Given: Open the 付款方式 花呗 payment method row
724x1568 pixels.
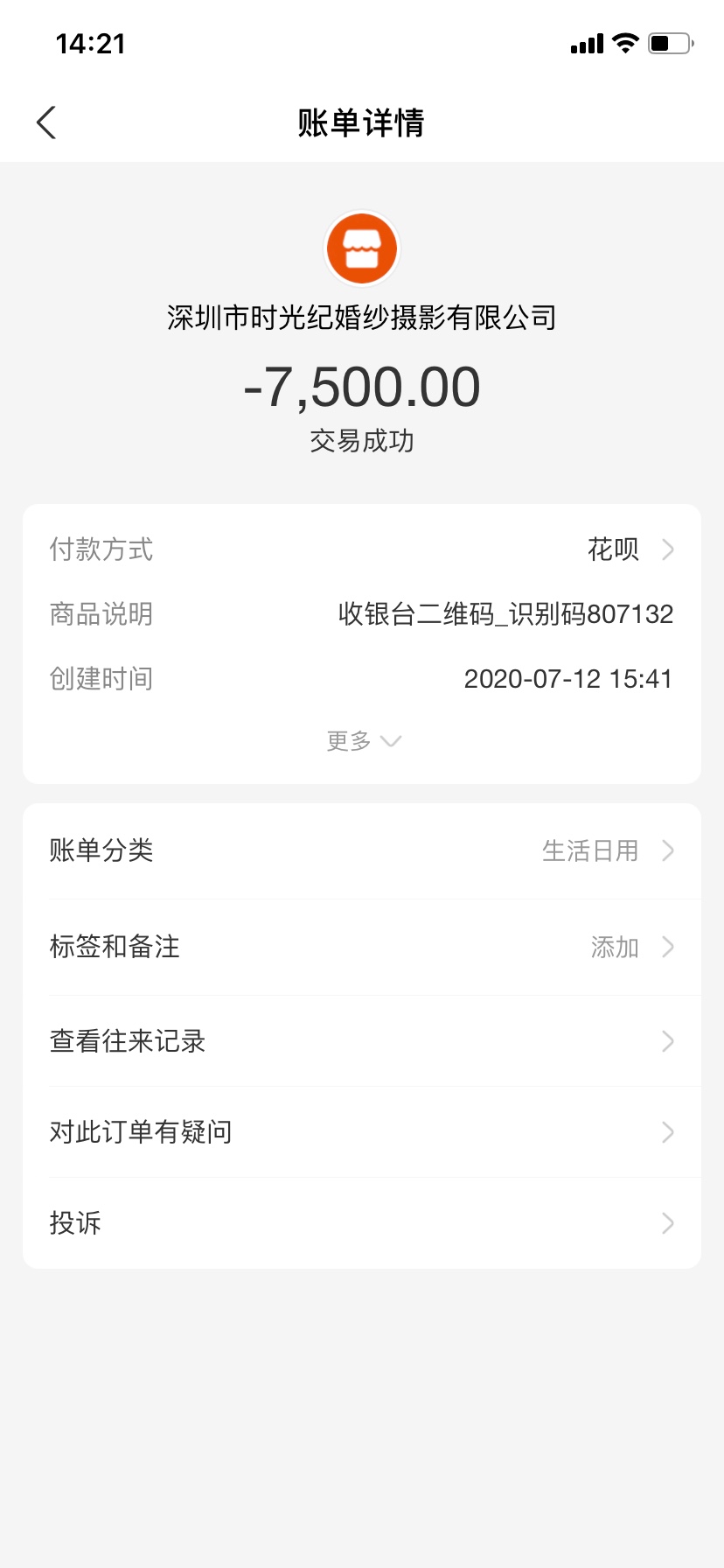Looking at the screenshot, I should click(362, 549).
